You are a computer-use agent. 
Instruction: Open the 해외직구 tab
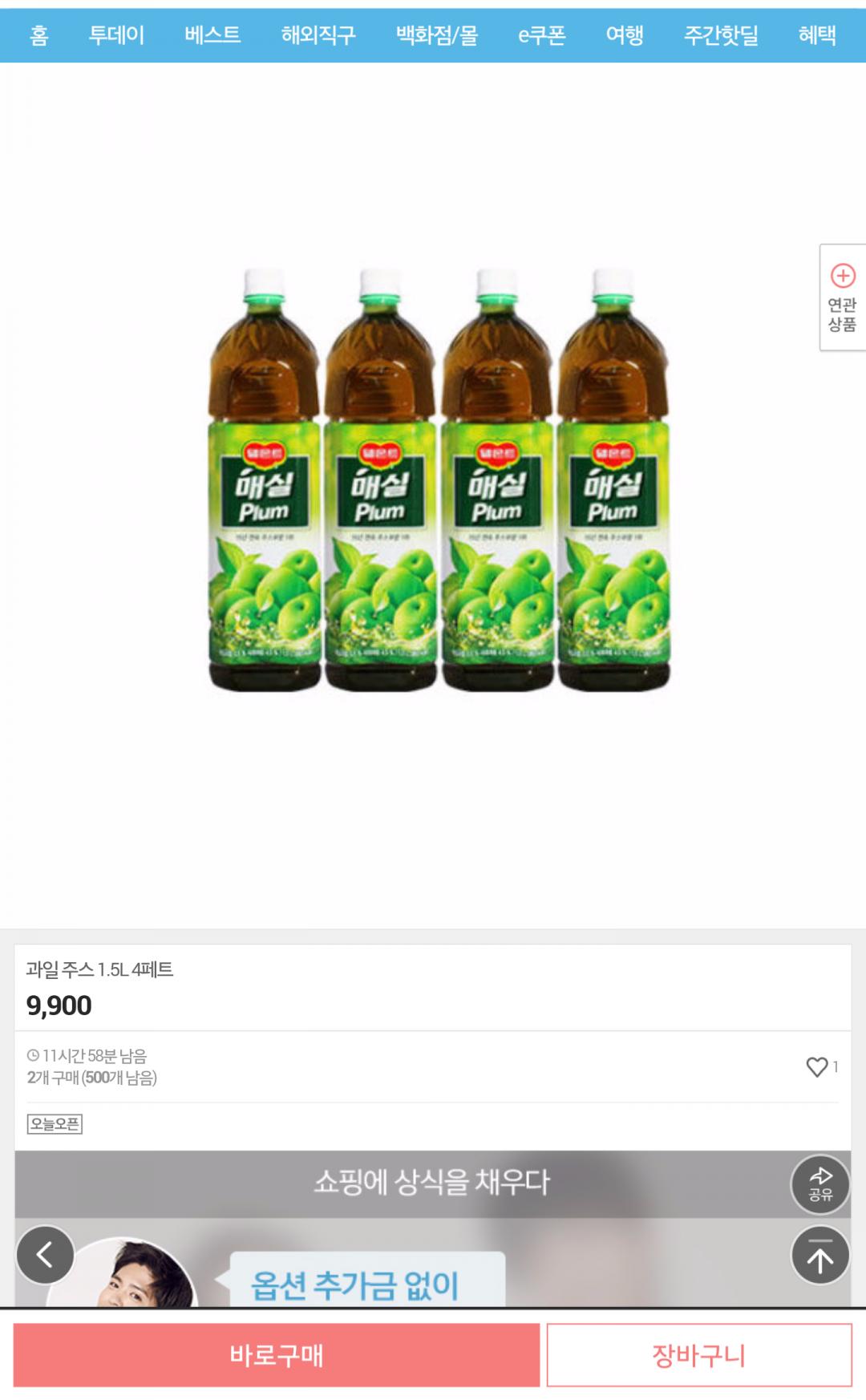(318, 35)
